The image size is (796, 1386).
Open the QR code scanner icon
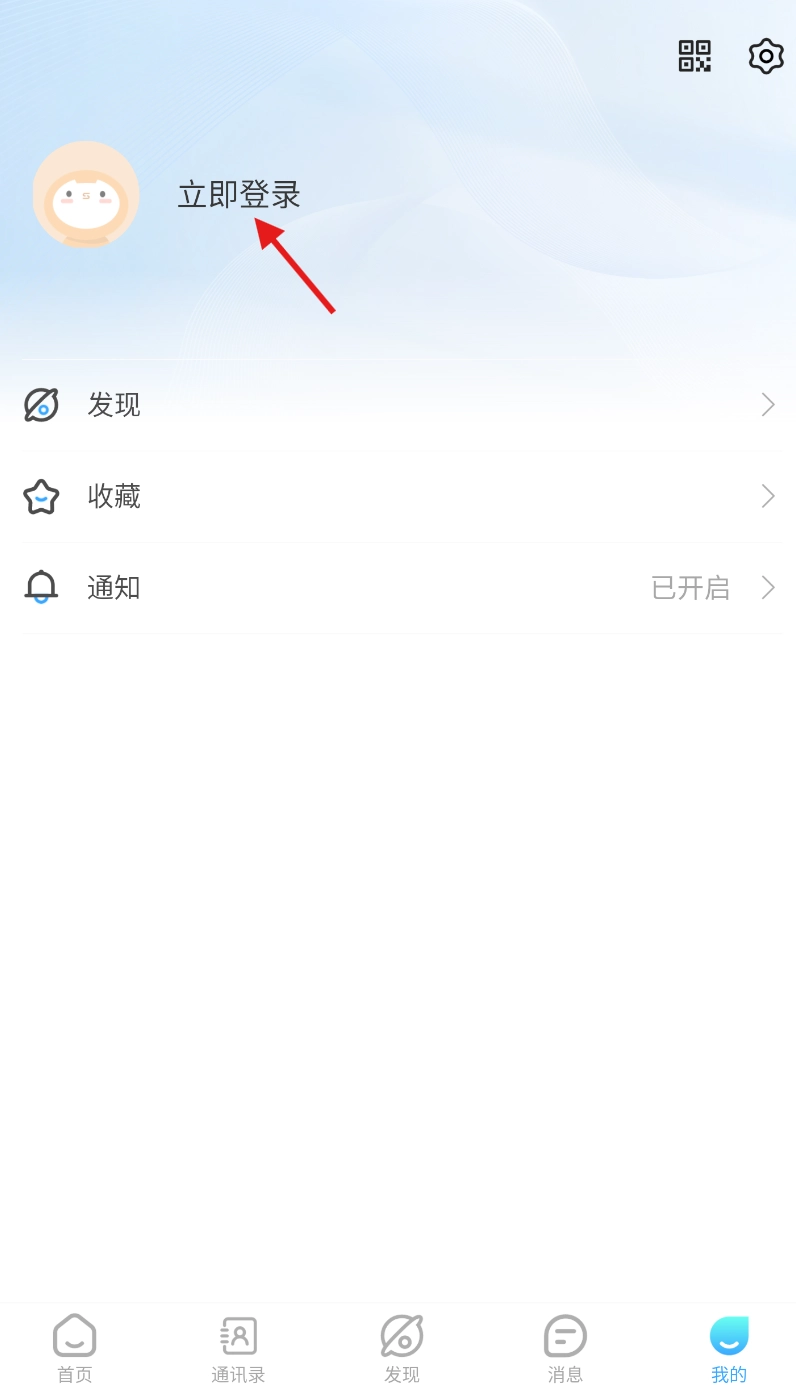(x=694, y=56)
